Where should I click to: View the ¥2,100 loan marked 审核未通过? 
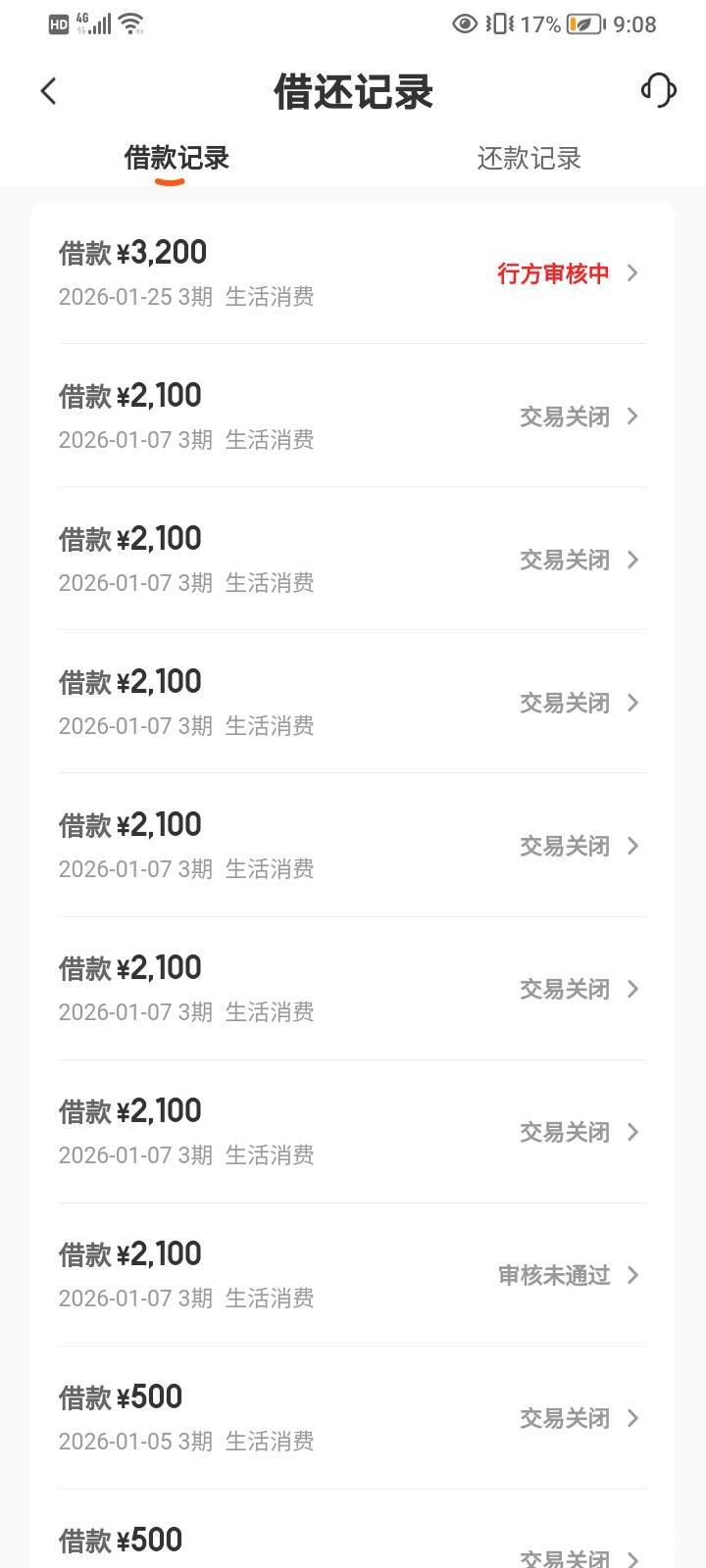click(352, 1274)
